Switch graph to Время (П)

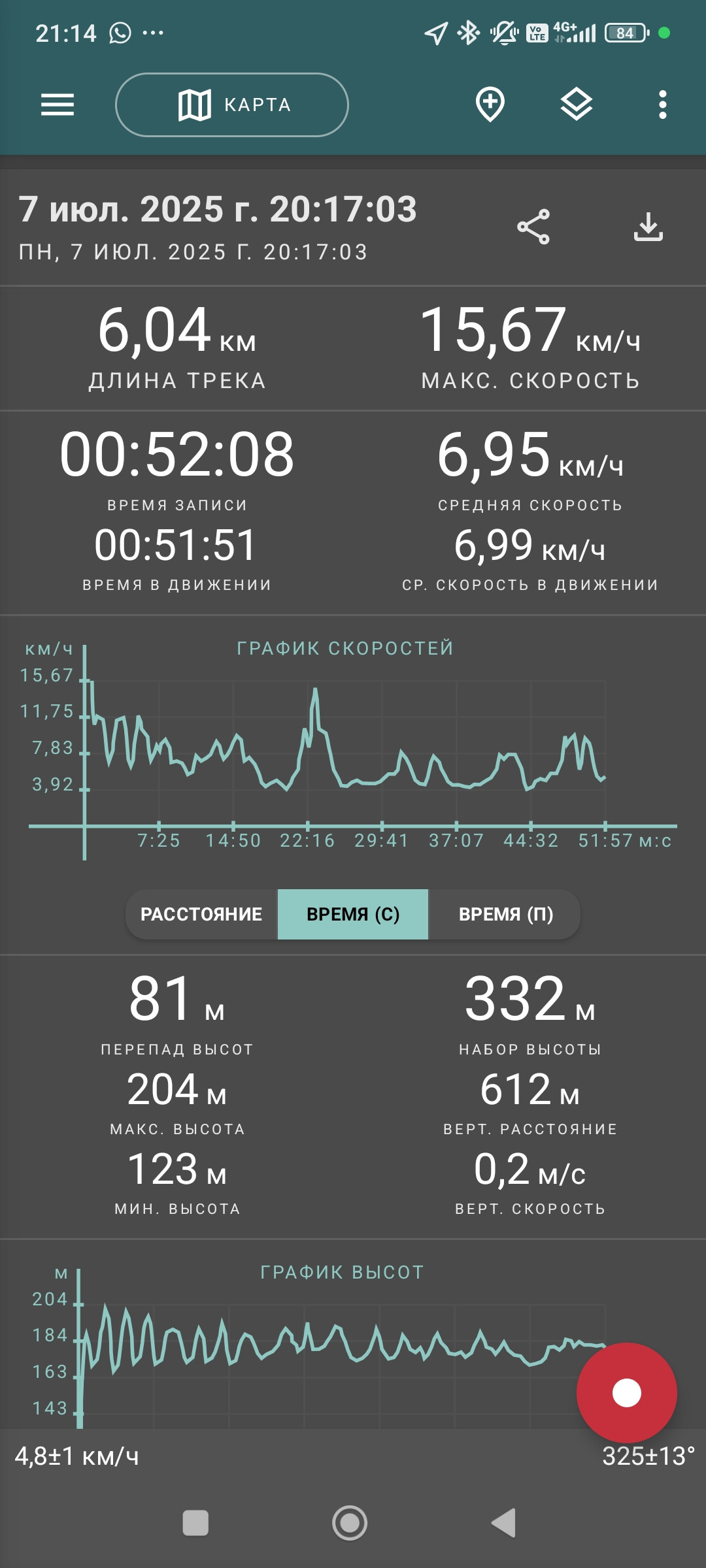pyautogui.click(x=505, y=914)
